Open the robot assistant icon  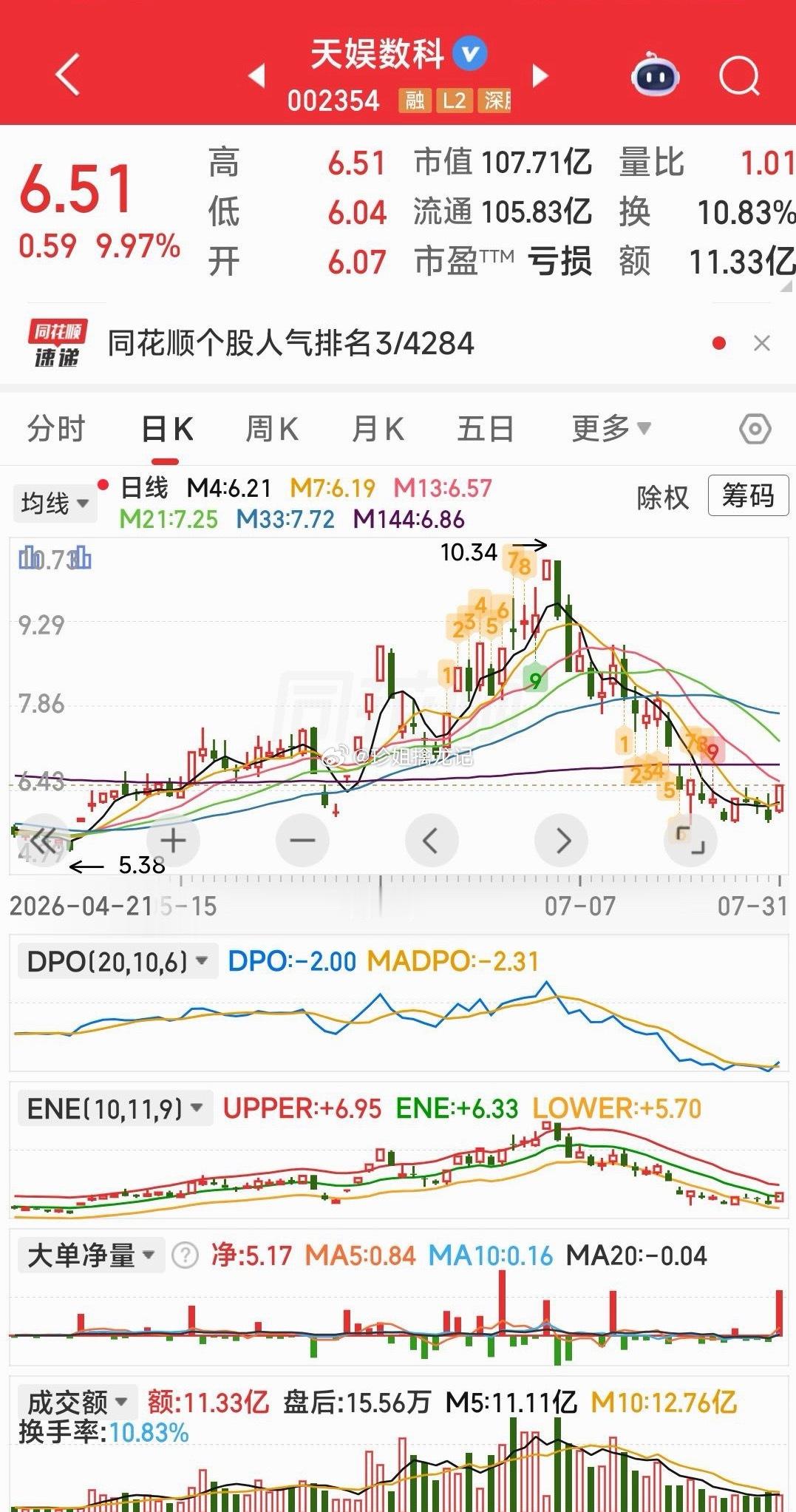(655, 74)
